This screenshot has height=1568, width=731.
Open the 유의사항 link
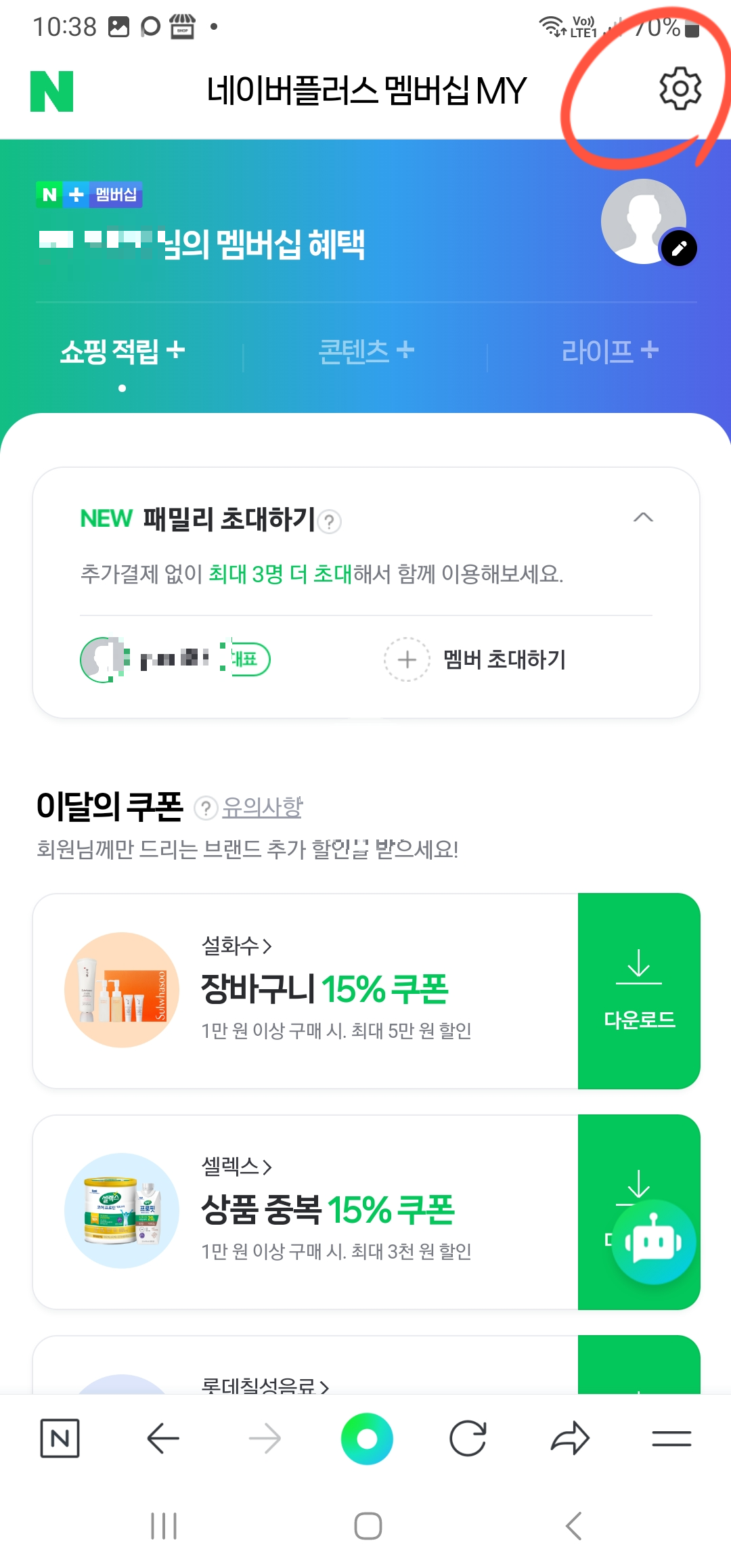[263, 808]
